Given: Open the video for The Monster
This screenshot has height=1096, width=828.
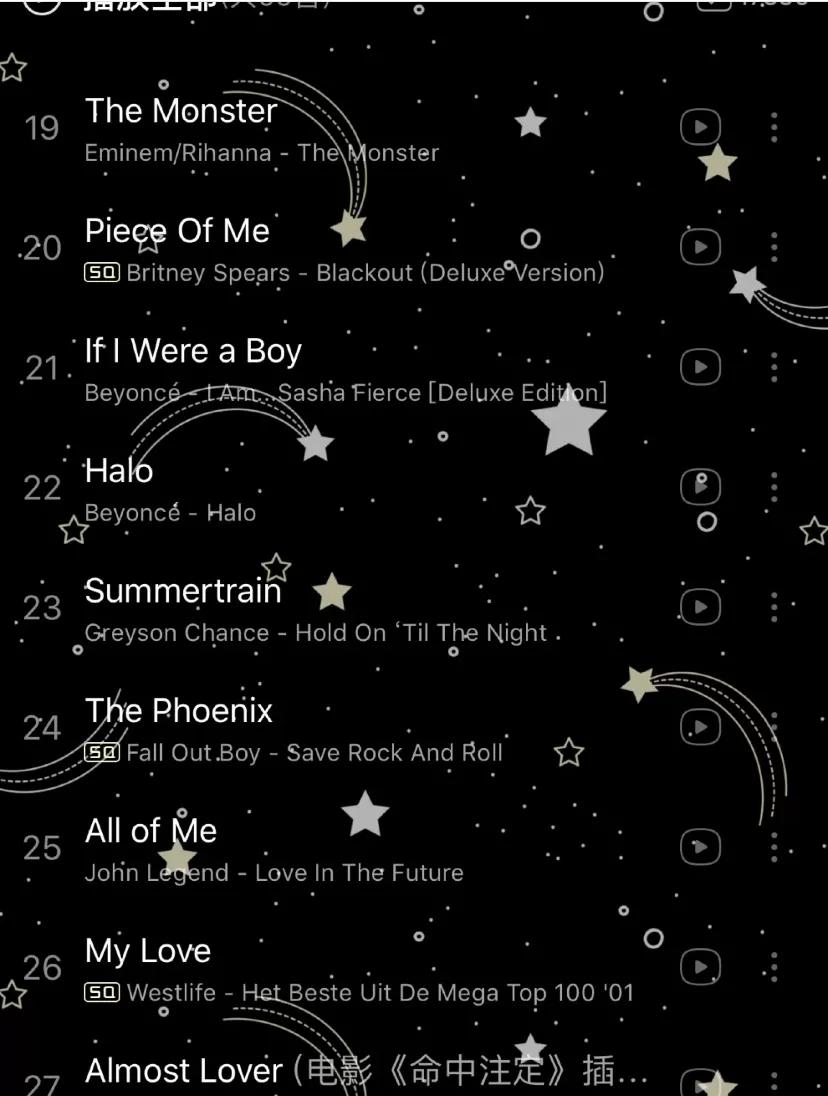Looking at the screenshot, I should click(x=700, y=127).
